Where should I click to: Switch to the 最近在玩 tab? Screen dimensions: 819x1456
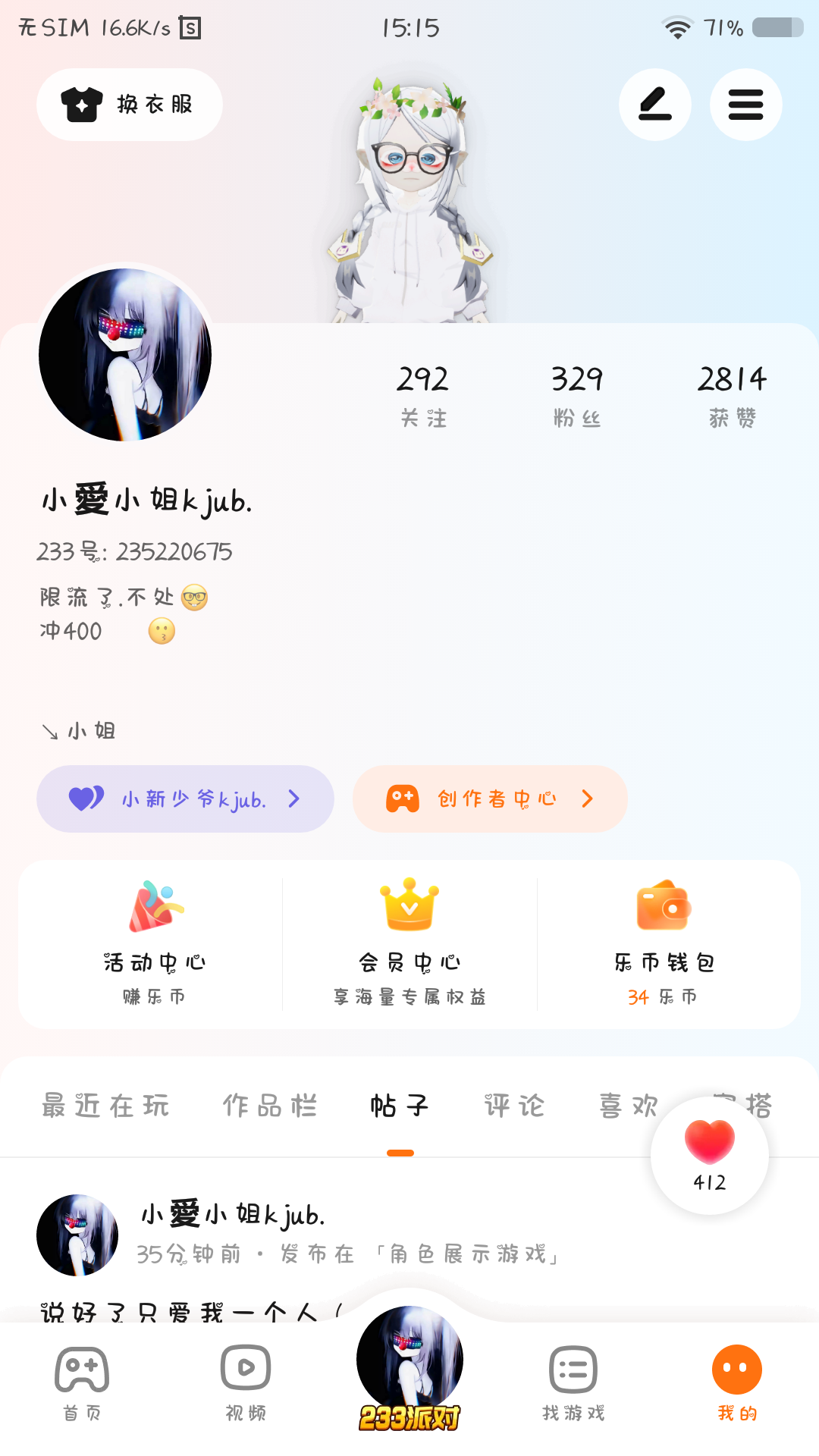click(x=105, y=1106)
